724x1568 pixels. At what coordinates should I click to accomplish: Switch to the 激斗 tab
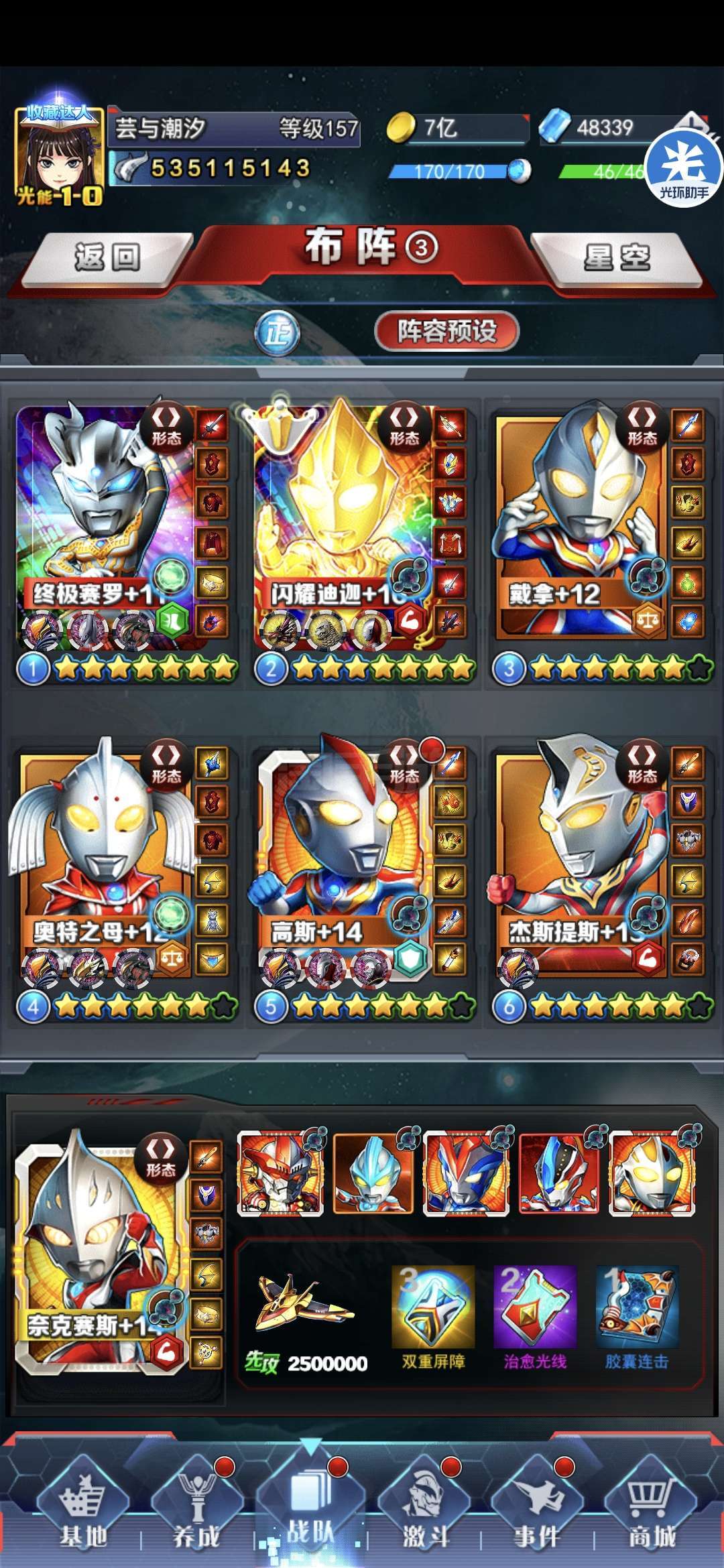tap(424, 1506)
